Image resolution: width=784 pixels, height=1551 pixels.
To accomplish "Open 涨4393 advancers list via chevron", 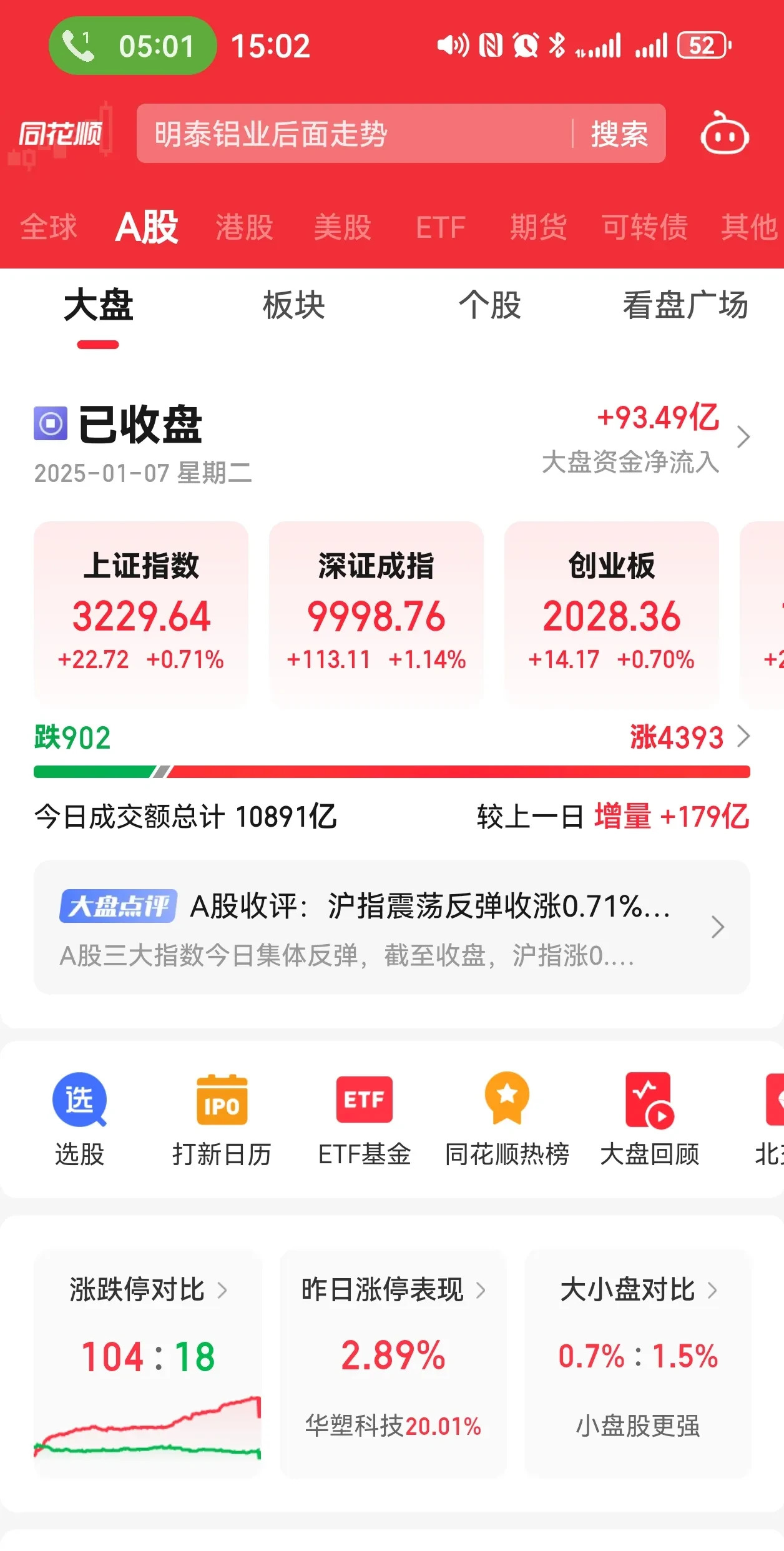I will pos(744,739).
